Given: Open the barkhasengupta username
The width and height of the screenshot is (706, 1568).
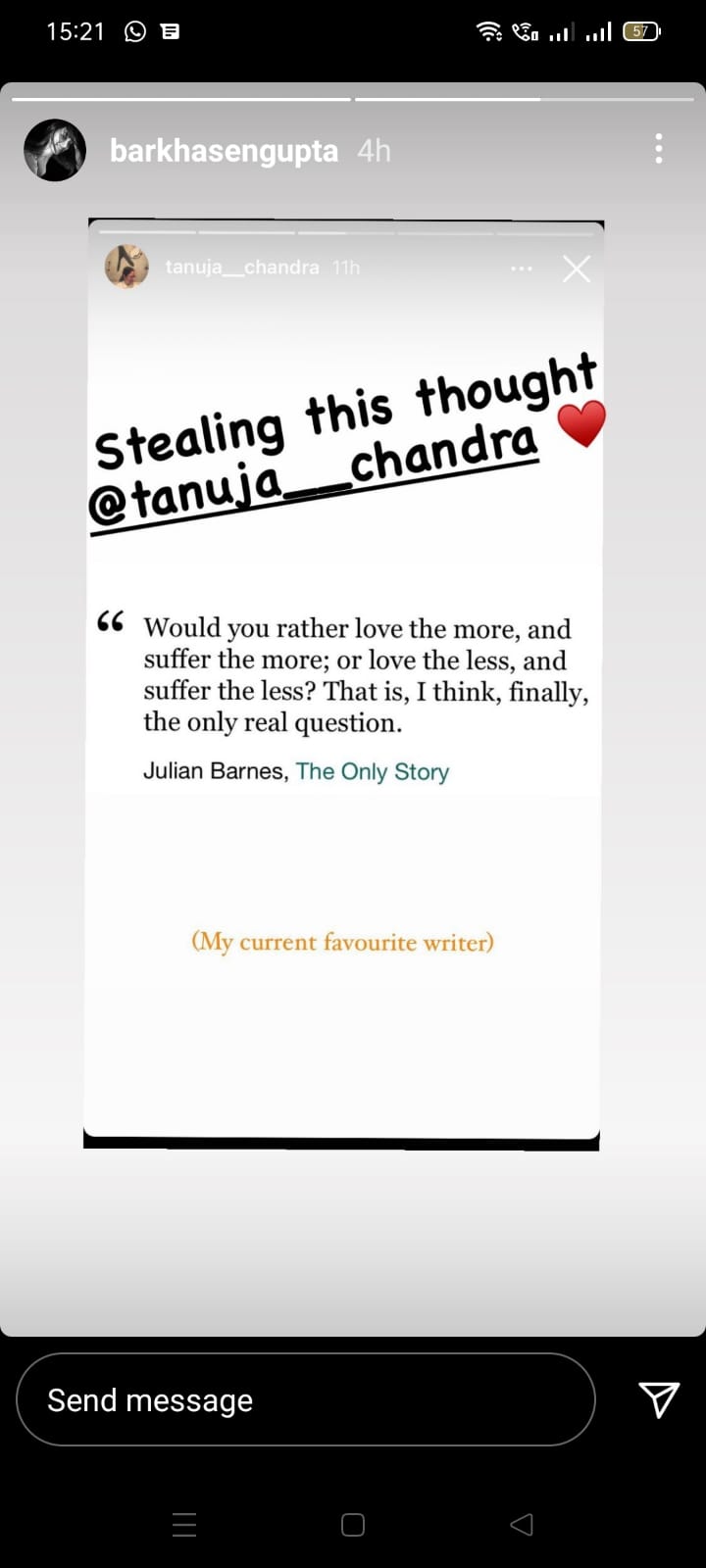Looking at the screenshot, I should [x=224, y=151].
